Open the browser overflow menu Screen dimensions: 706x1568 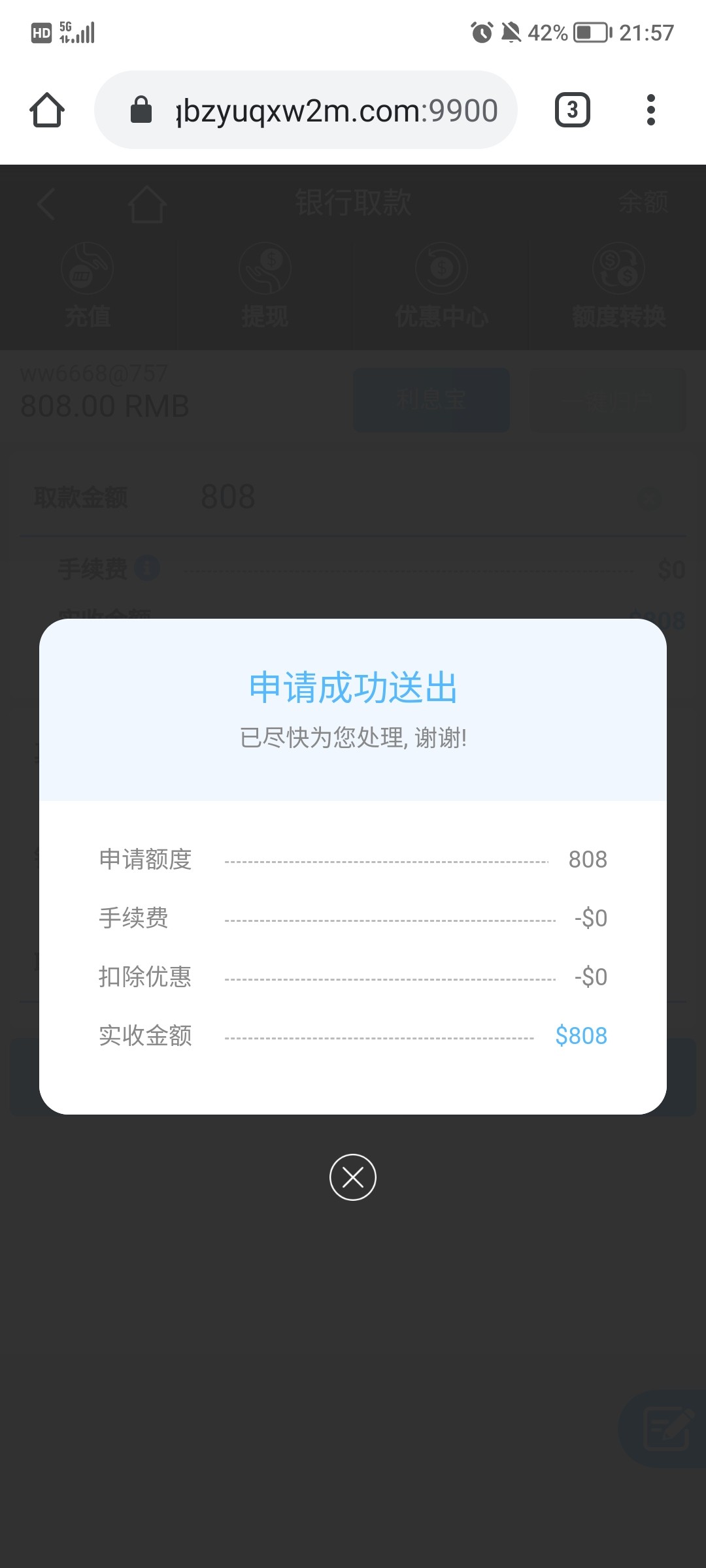point(650,110)
